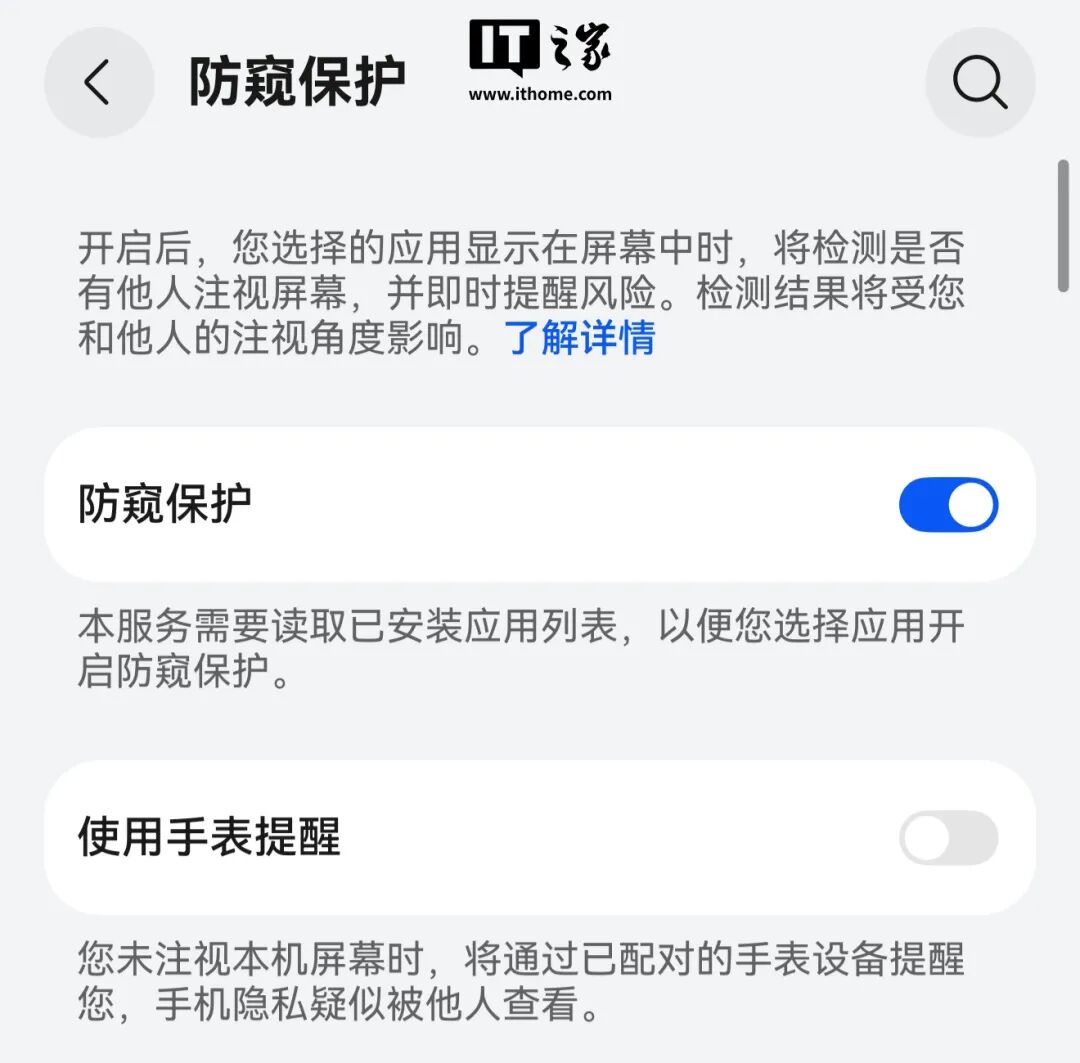Viewport: 1080px width, 1063px height.
Task: Enable the 使用手表提醒 switch
Action: tap(948, 838)
